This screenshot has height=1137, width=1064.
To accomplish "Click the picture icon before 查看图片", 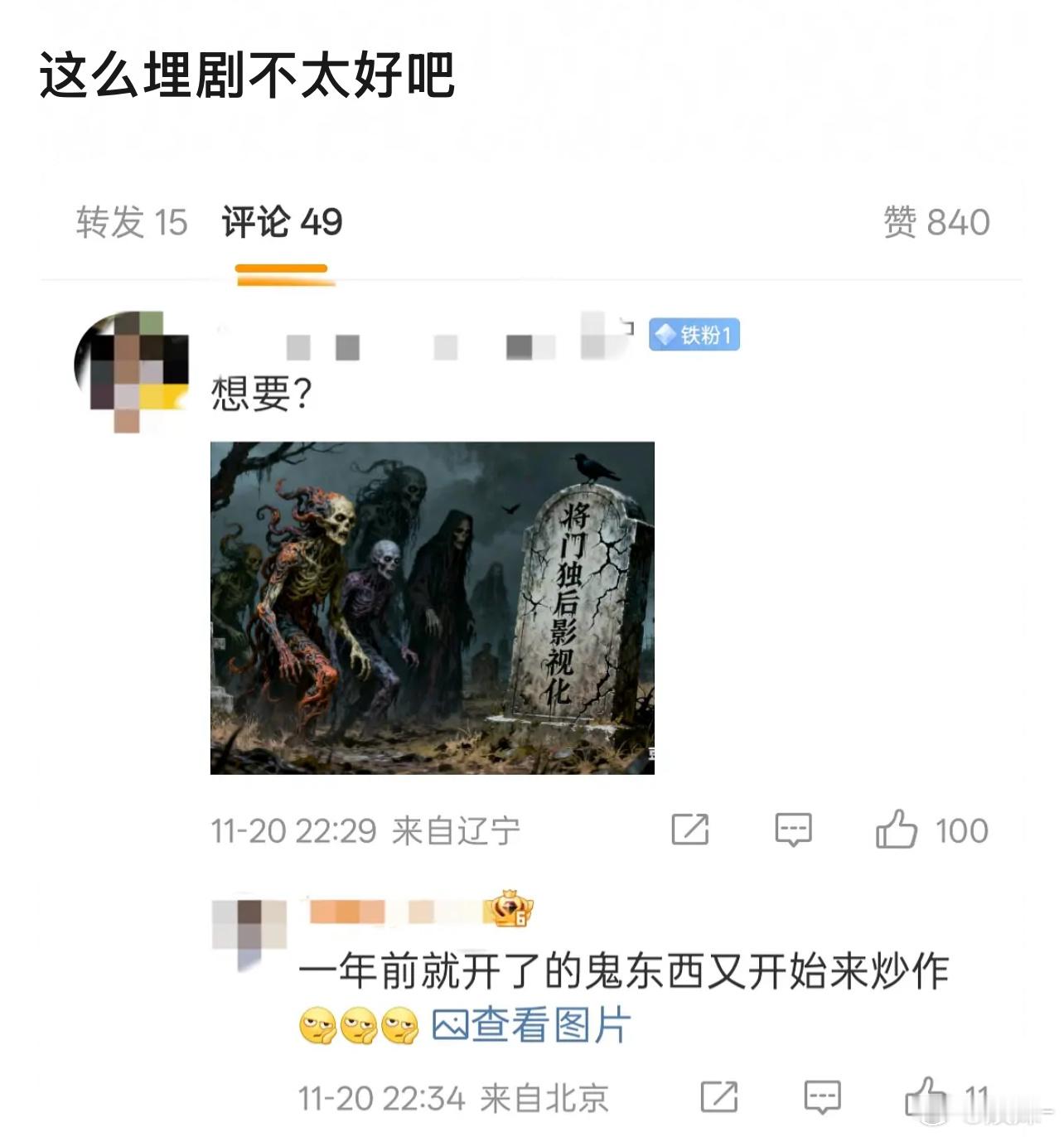I will [452, 1027].
